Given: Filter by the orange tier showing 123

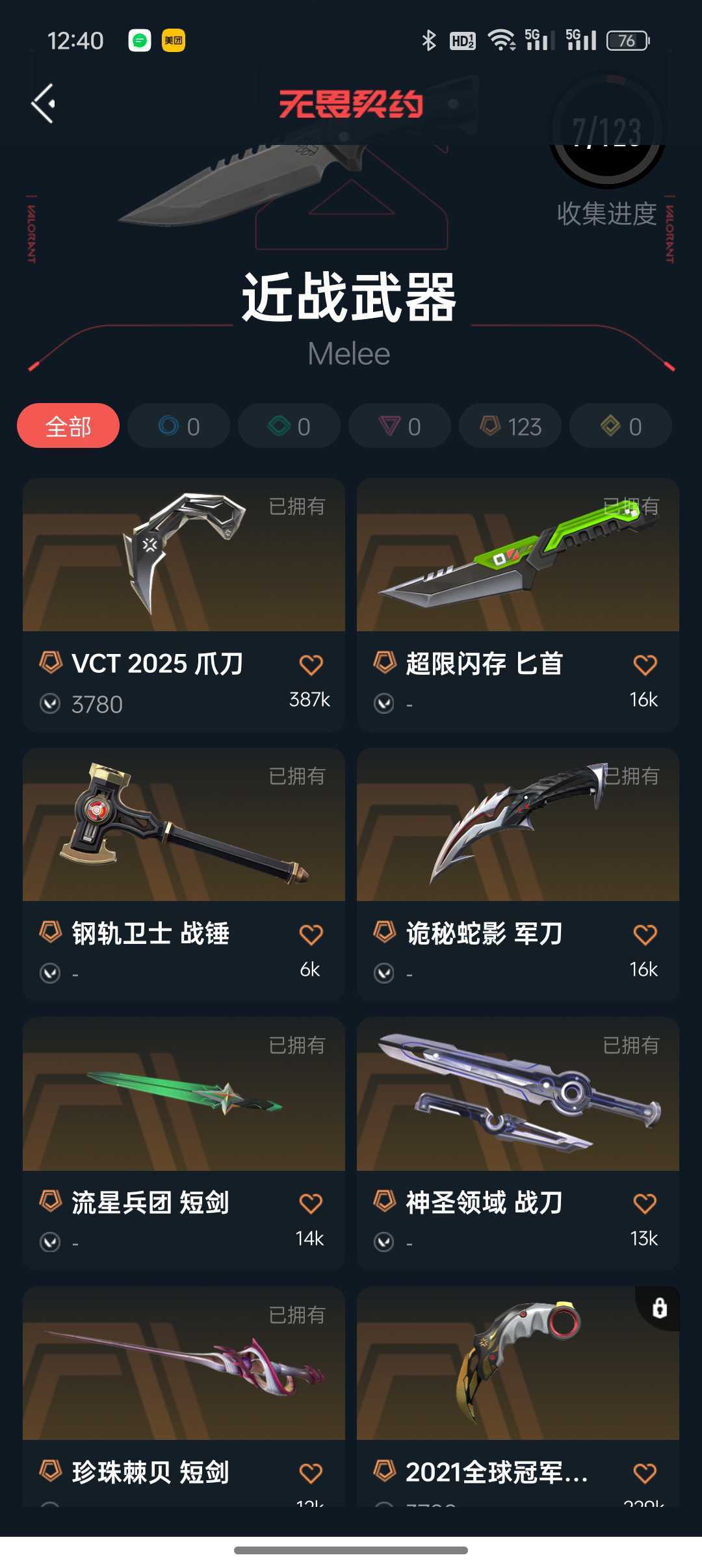Looking at the screenshot, I should coord(510,426).
